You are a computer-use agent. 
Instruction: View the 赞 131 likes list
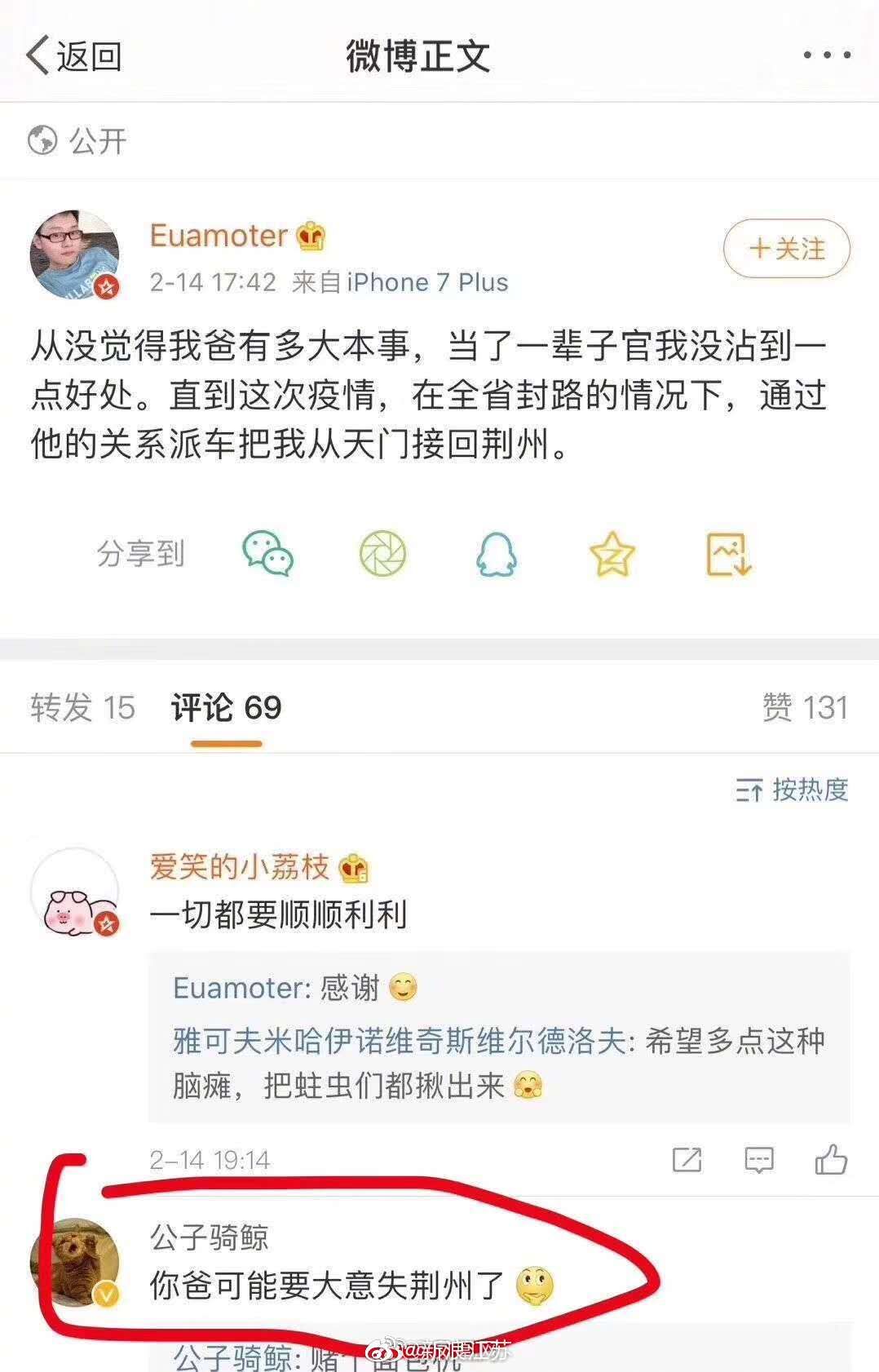[x=804, y=707]
